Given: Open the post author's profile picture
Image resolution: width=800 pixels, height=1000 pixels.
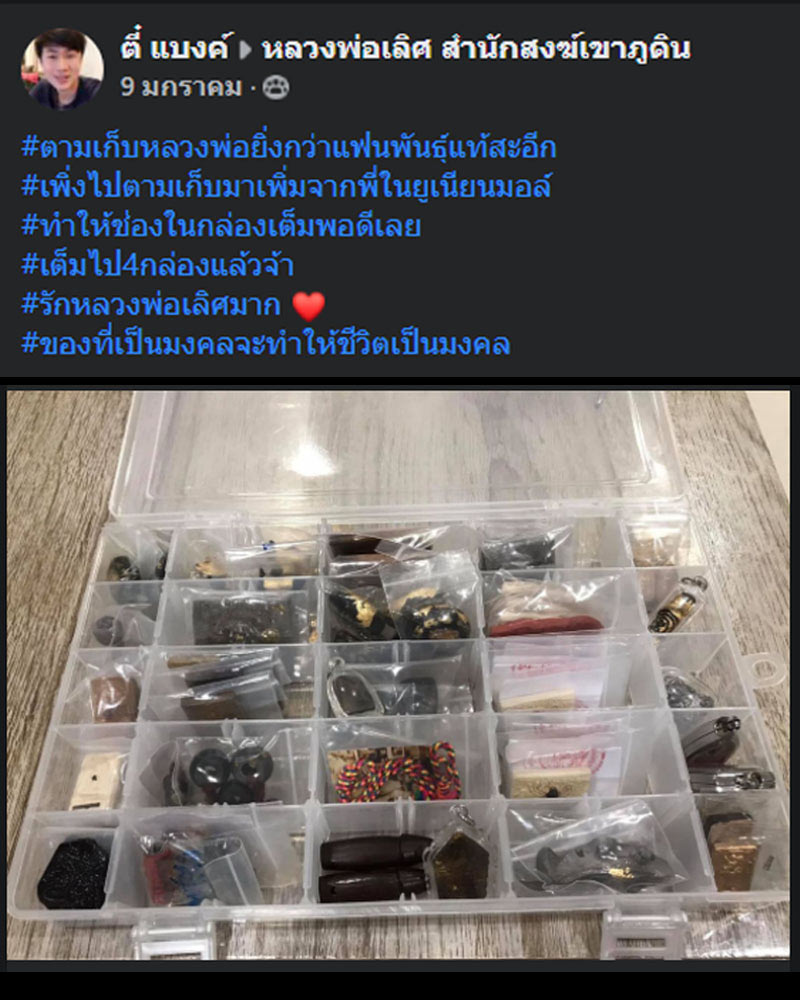Looking at the screenshot, I should coord(62,67).
